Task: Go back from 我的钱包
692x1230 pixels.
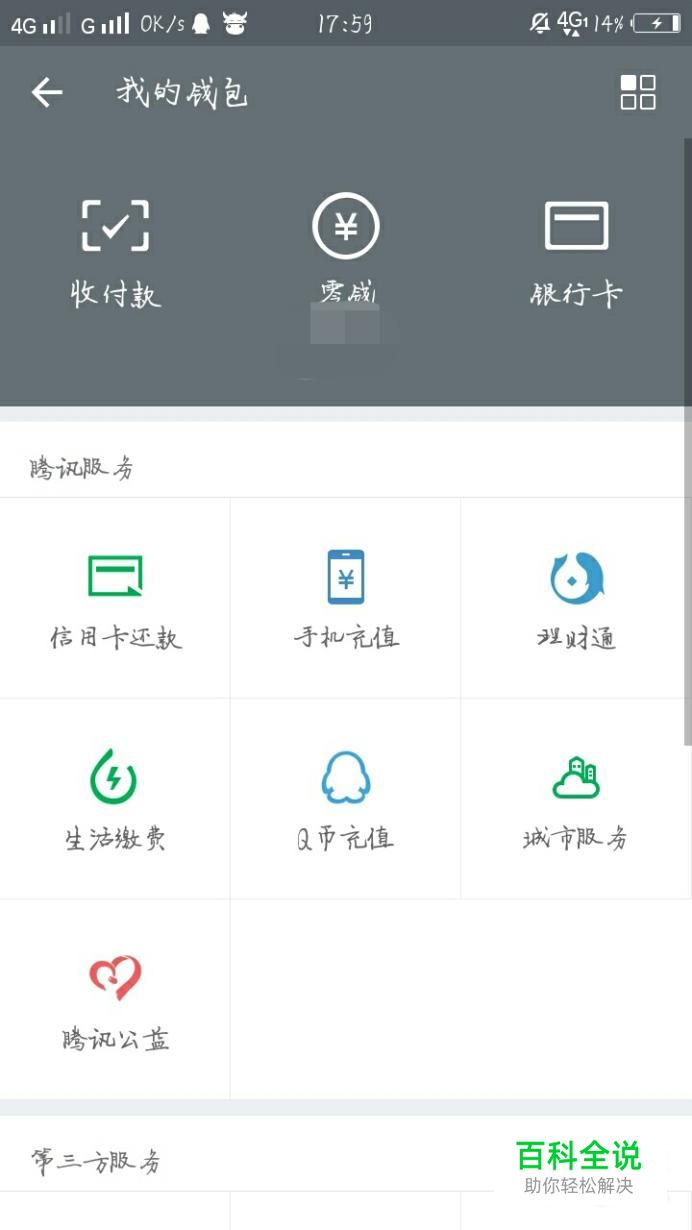Action: pyautogui.click(x=46, y=93)
